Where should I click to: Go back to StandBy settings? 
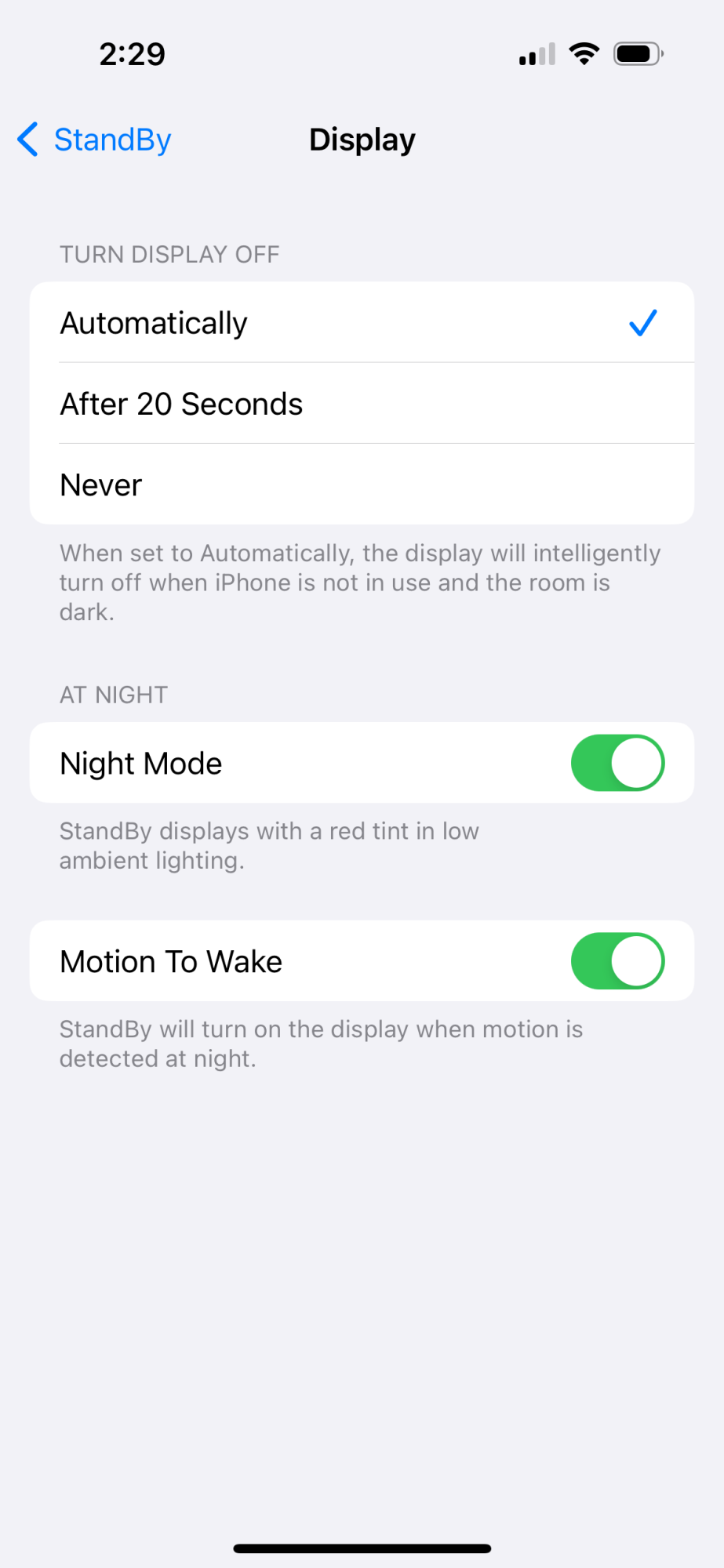click(x=94, y=140)
